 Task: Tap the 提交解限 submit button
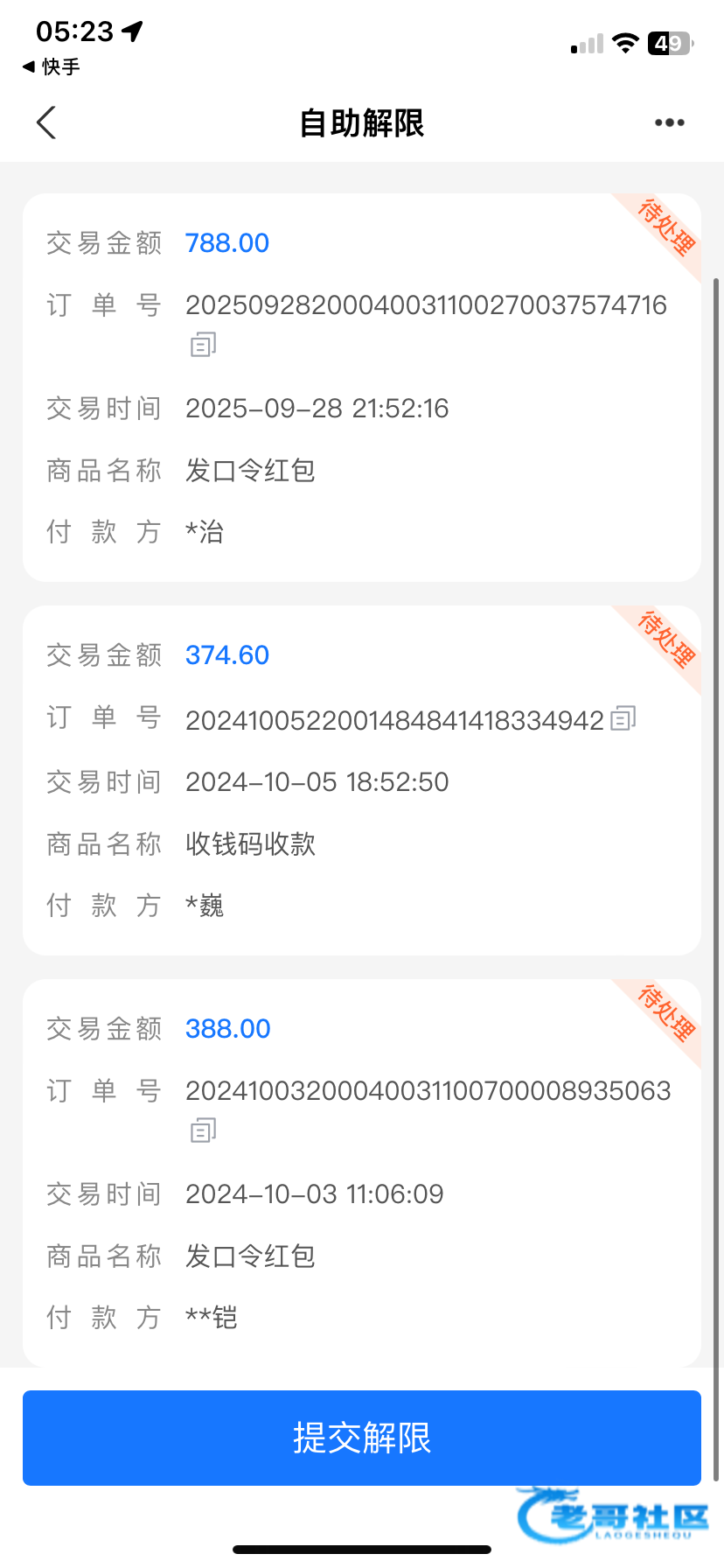pos(362,1438)
